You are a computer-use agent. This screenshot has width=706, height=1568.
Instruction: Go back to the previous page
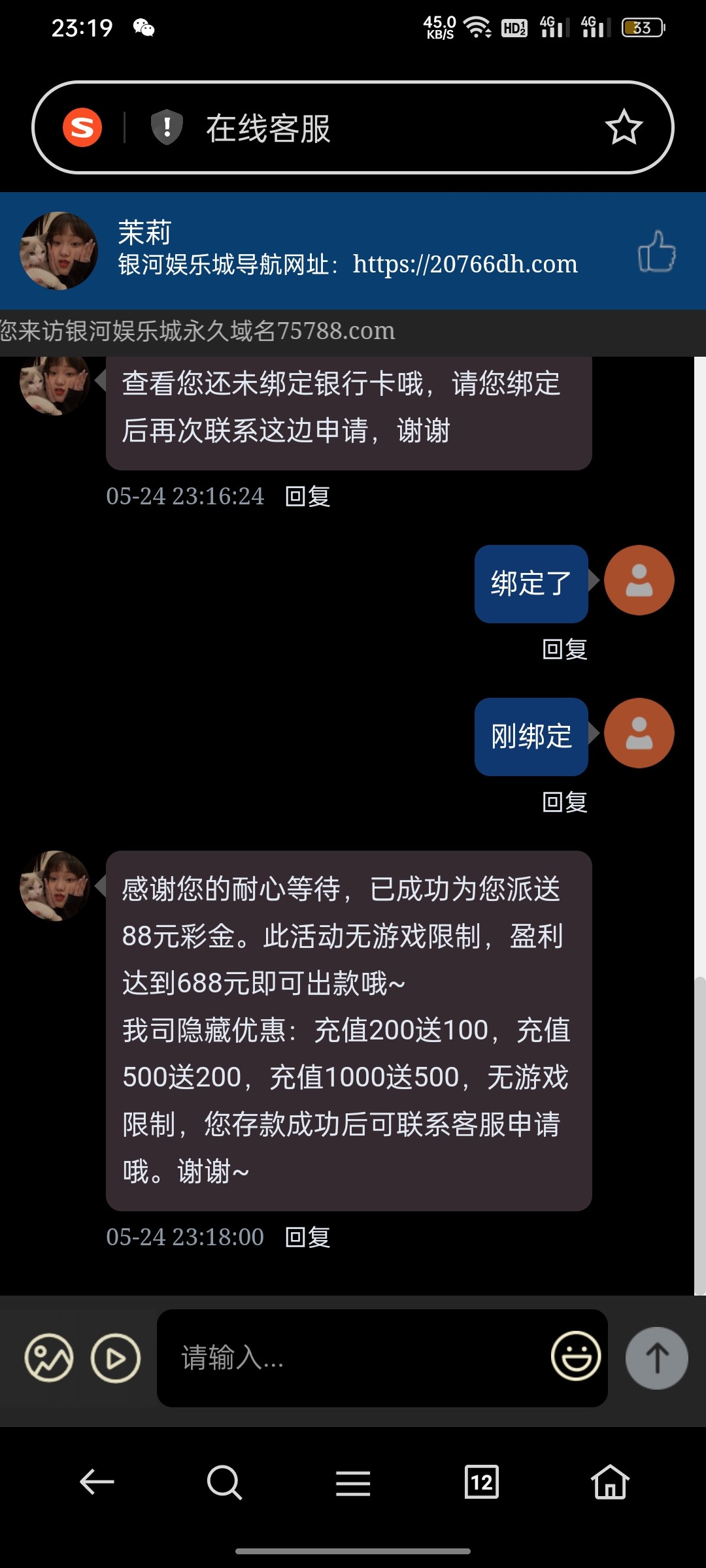97,1482
